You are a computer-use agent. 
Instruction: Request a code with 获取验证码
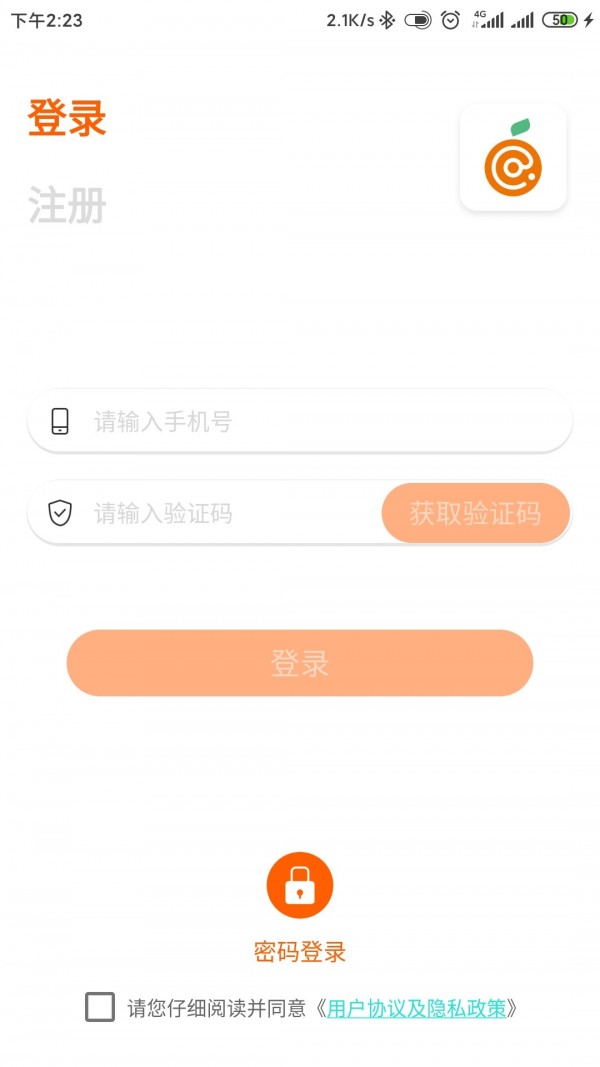pos(475,514)
